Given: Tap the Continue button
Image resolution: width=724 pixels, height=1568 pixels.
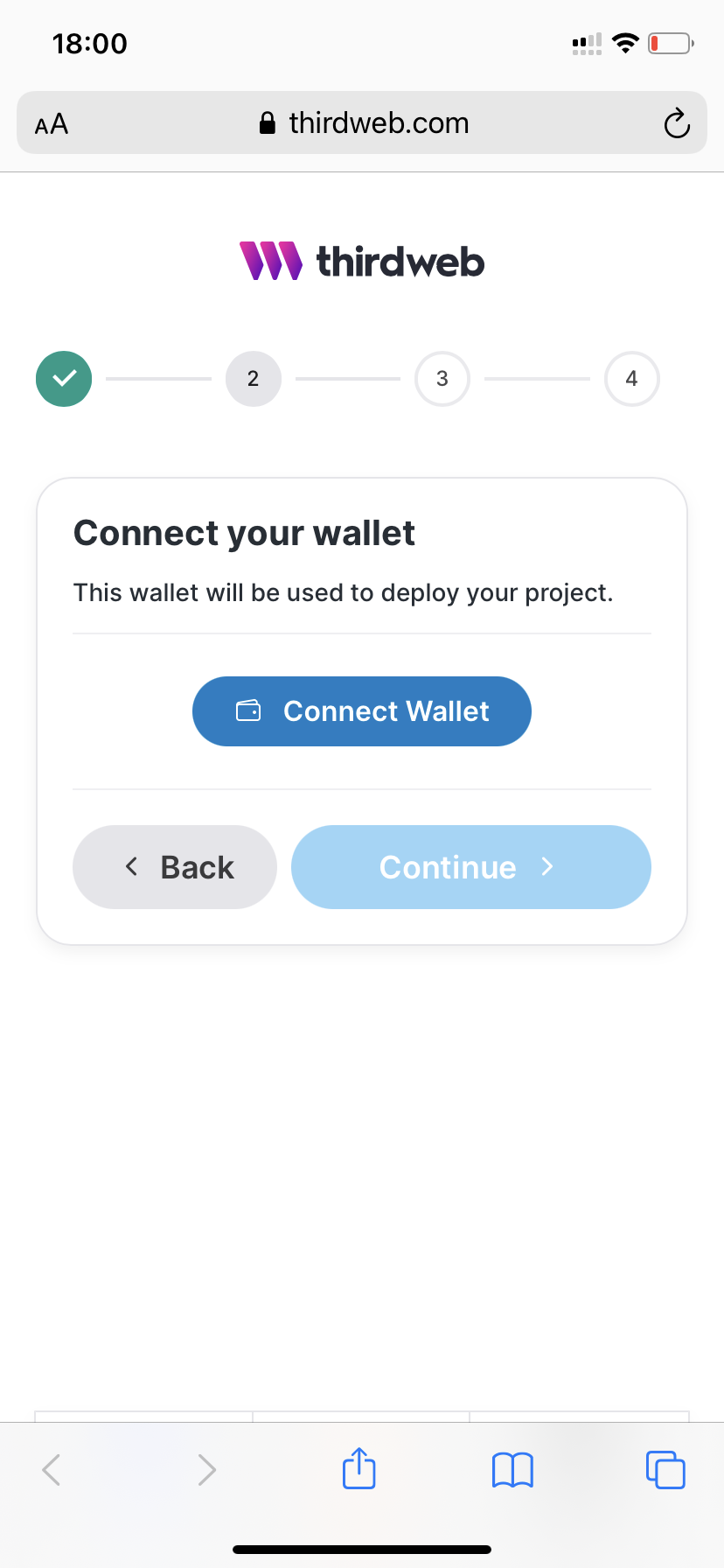Looking at the screenshot, I should pyautogui.click(x=471, y=867).
